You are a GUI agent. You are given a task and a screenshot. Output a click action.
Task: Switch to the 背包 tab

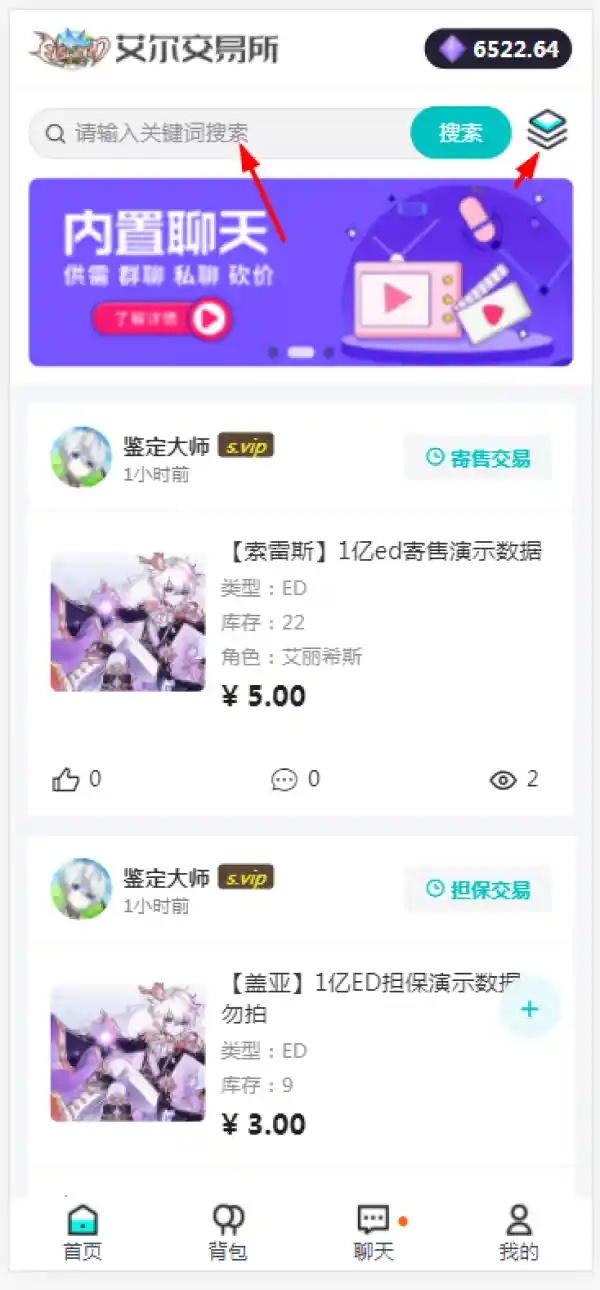click(228, 1232)
